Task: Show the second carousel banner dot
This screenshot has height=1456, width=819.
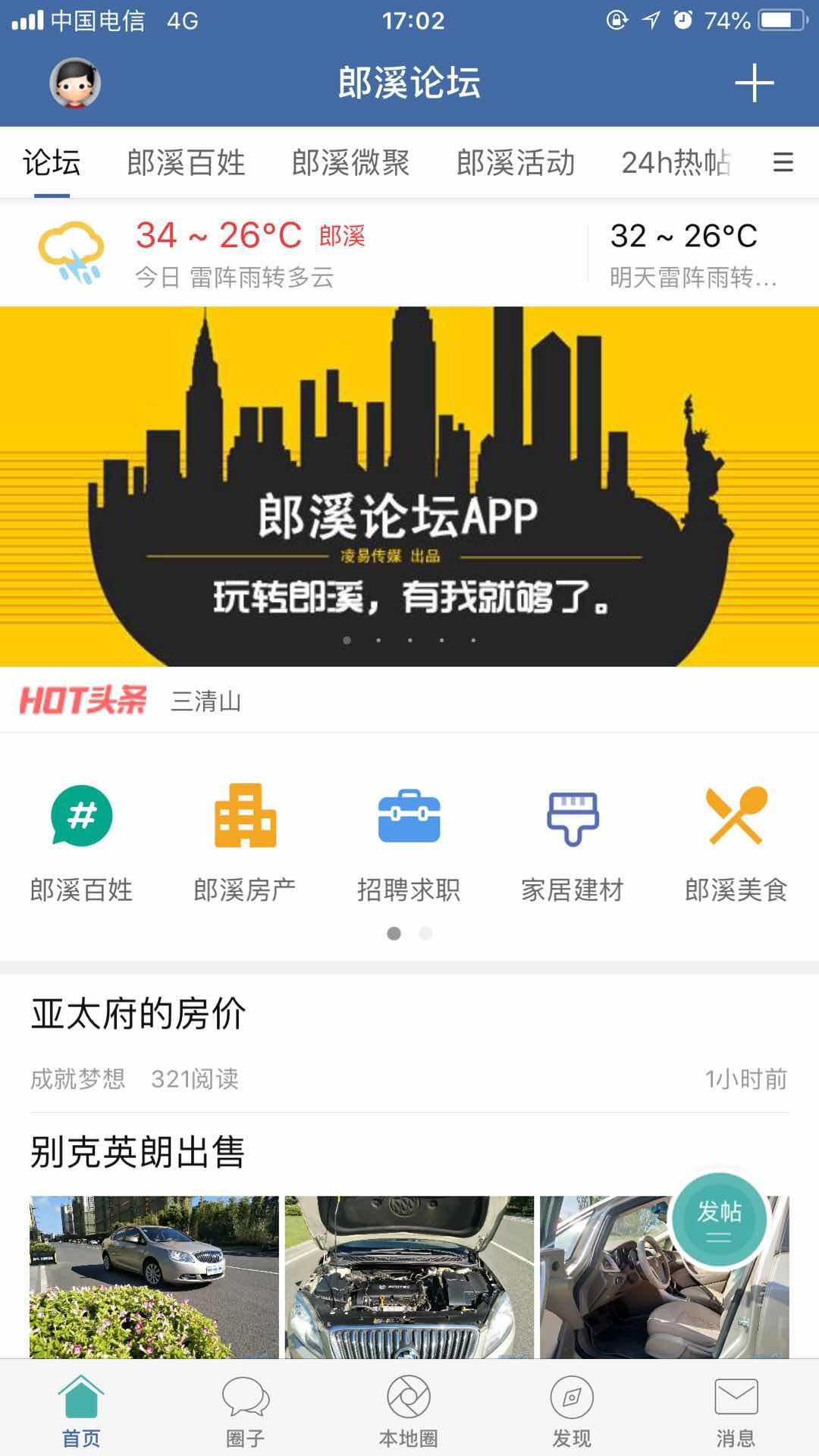Action: pos(379,641)
